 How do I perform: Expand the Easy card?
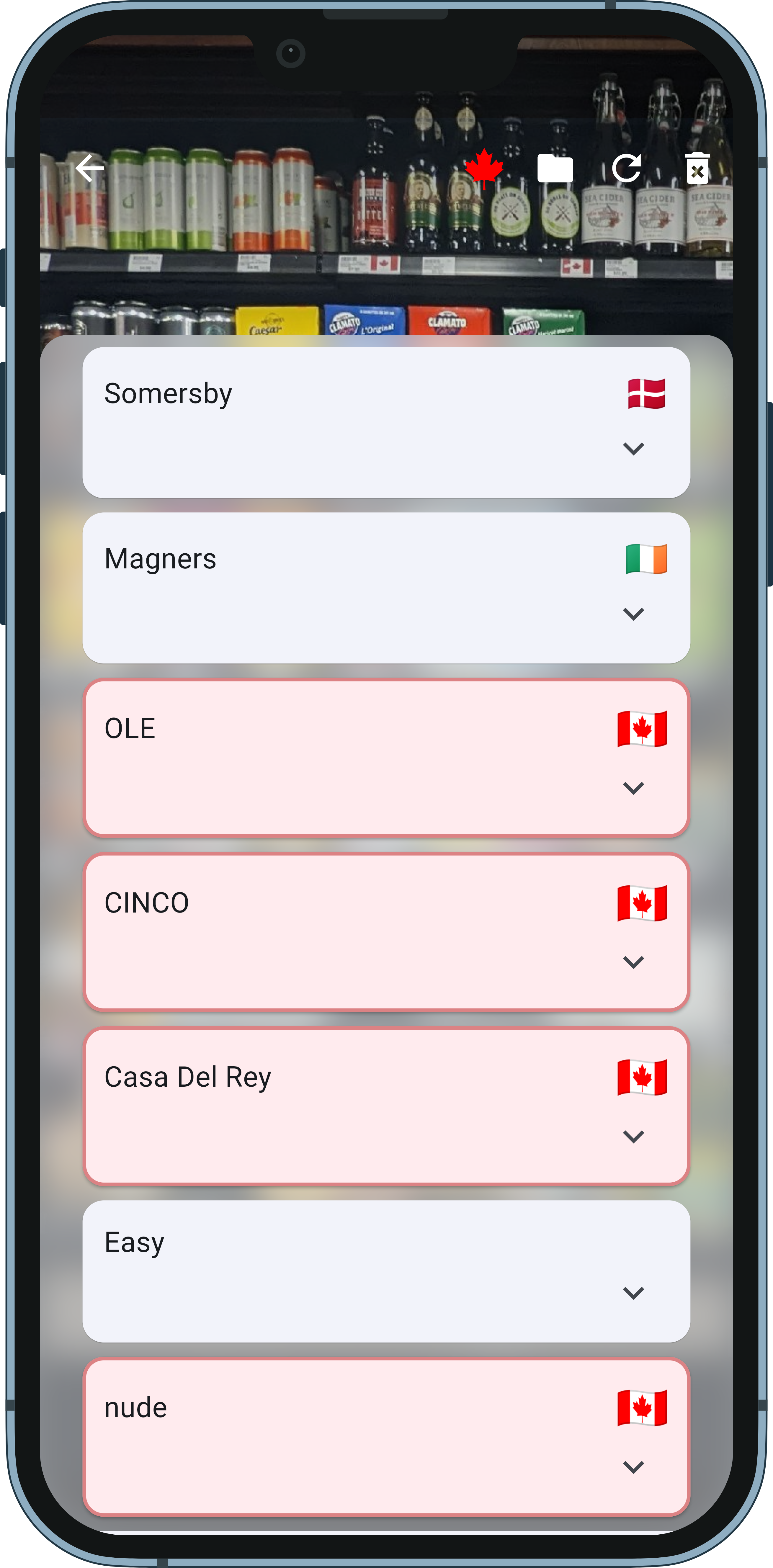634,1292
